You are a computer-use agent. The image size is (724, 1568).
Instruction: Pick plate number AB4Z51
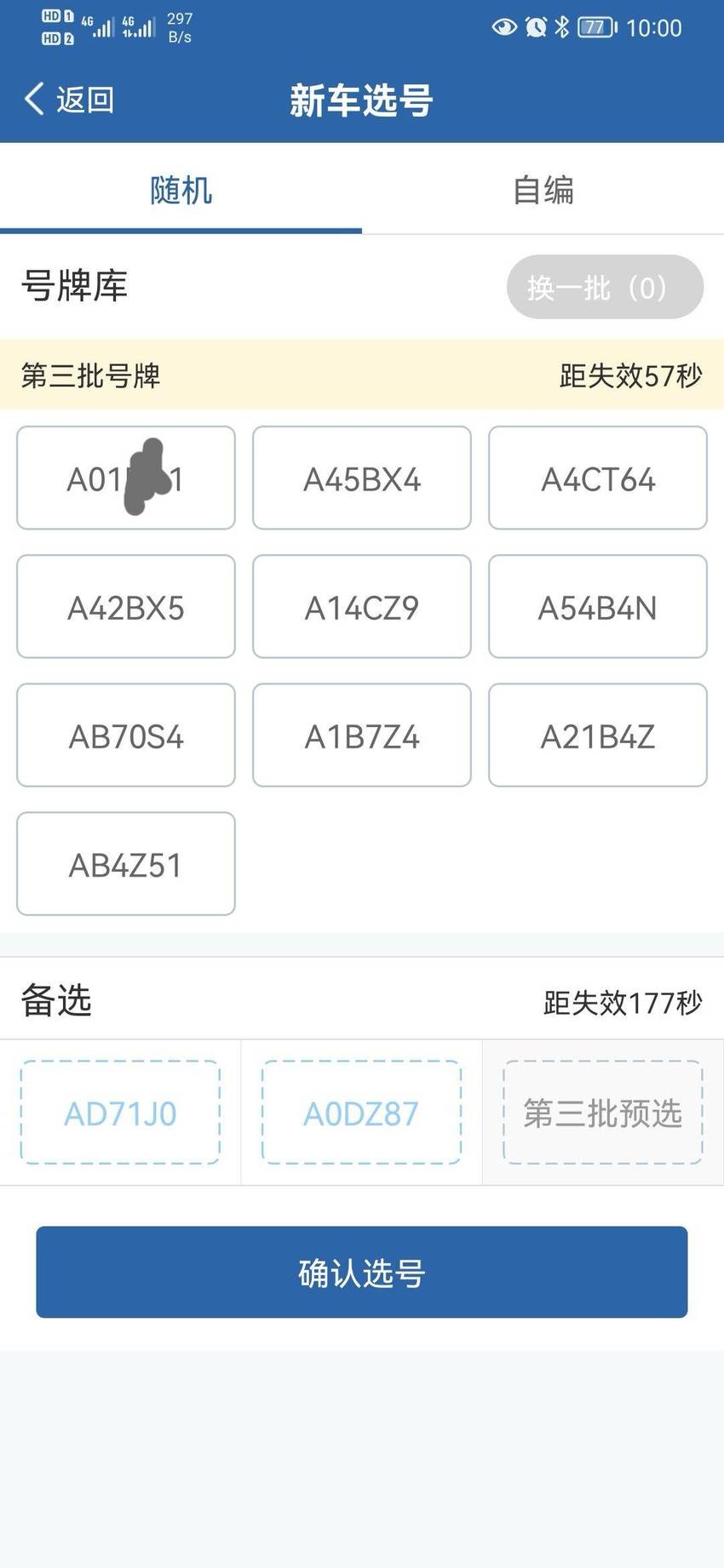126,864
